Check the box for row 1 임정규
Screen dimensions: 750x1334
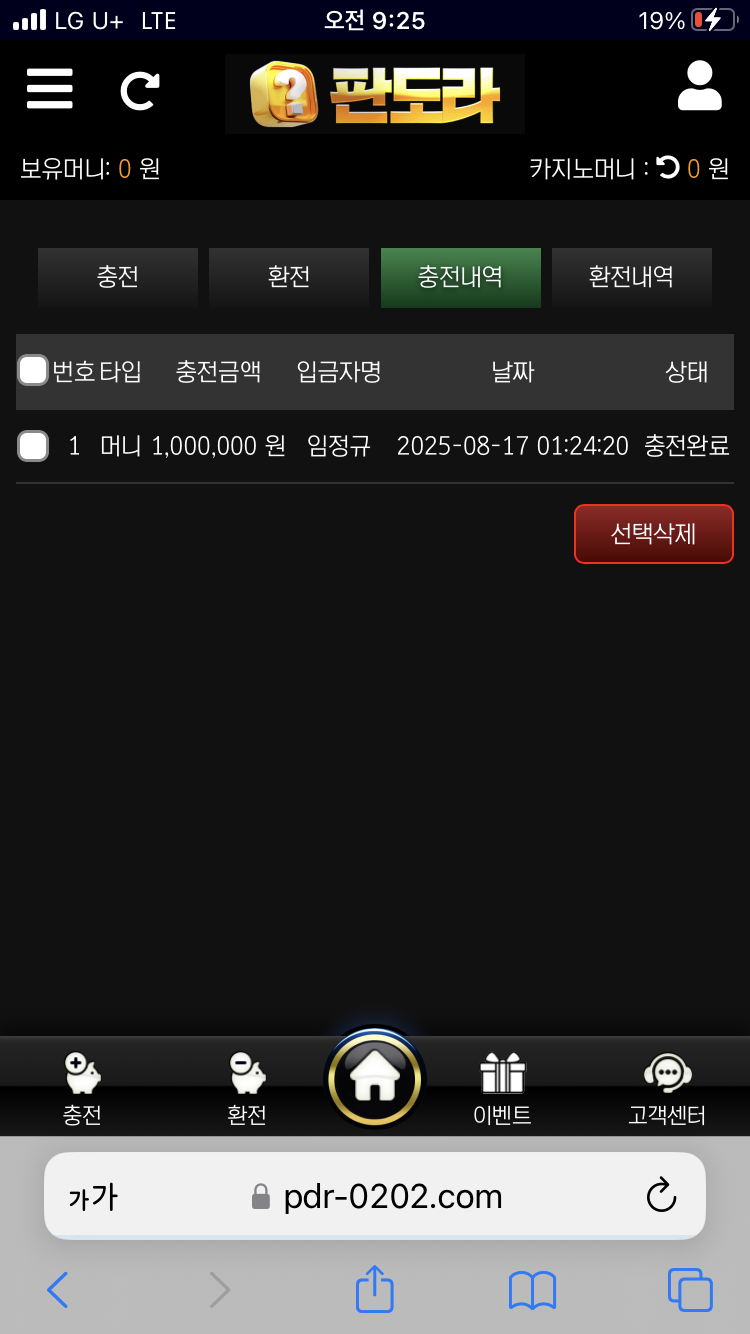pos(33,446)
